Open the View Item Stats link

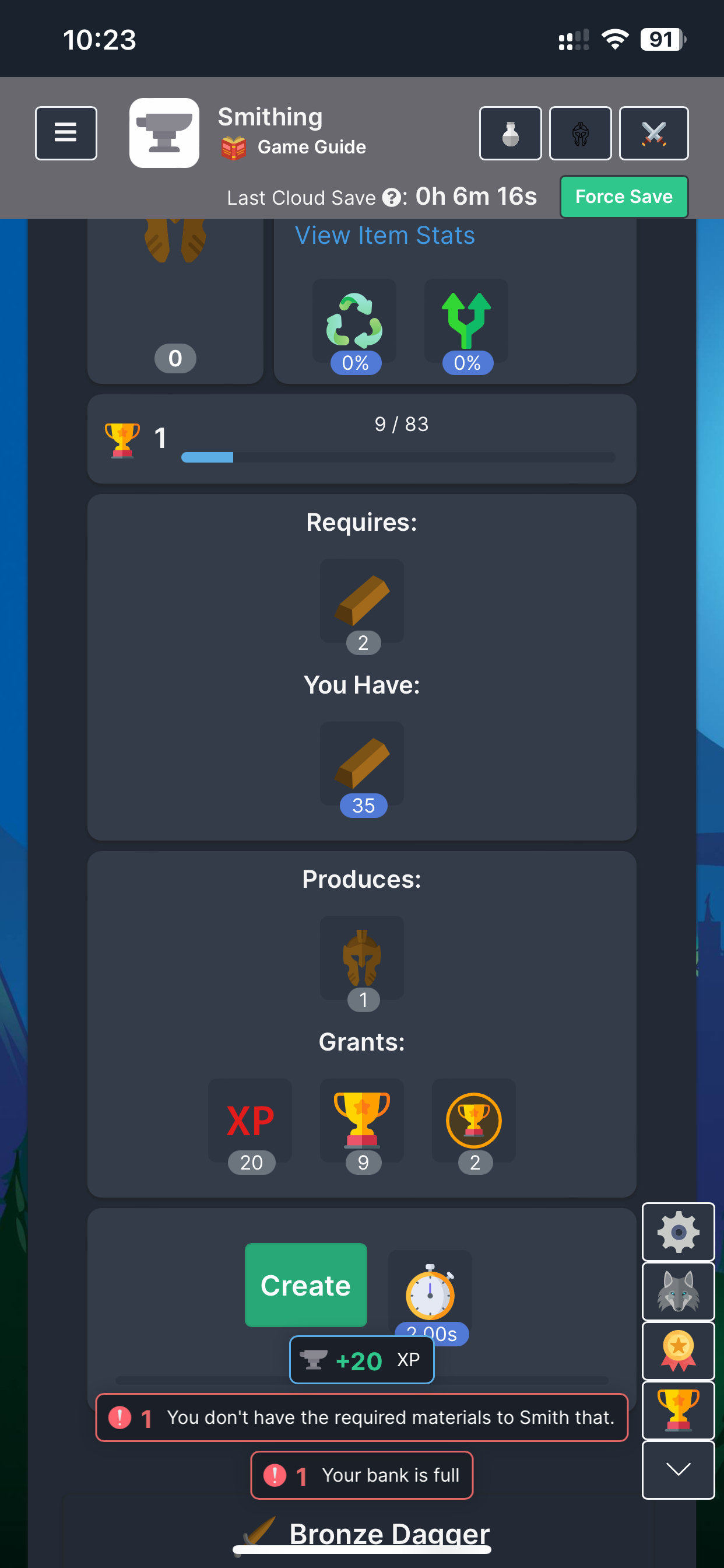click(x=384, y=236)
